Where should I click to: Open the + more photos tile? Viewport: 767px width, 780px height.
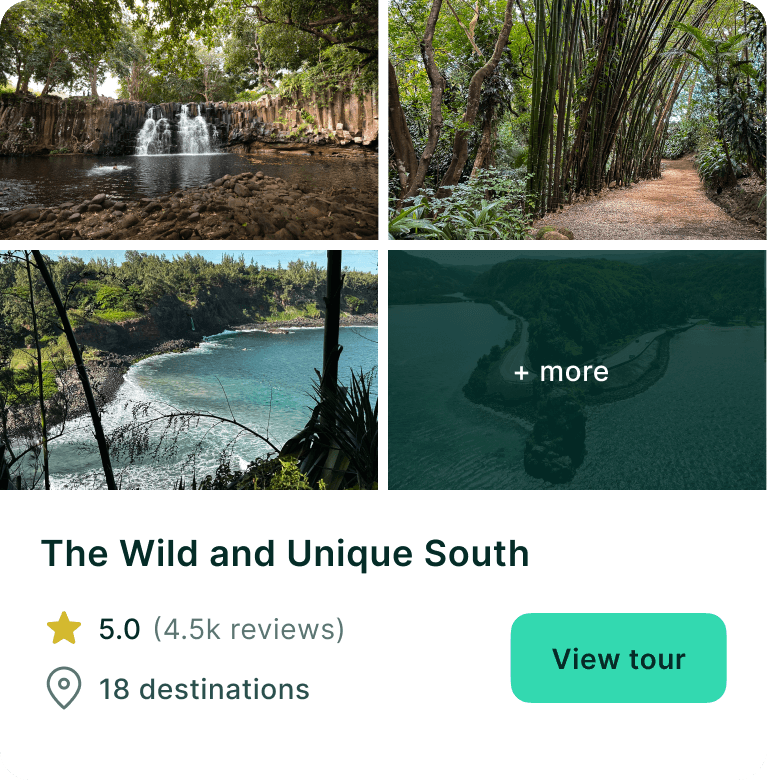tap(577, 371)
